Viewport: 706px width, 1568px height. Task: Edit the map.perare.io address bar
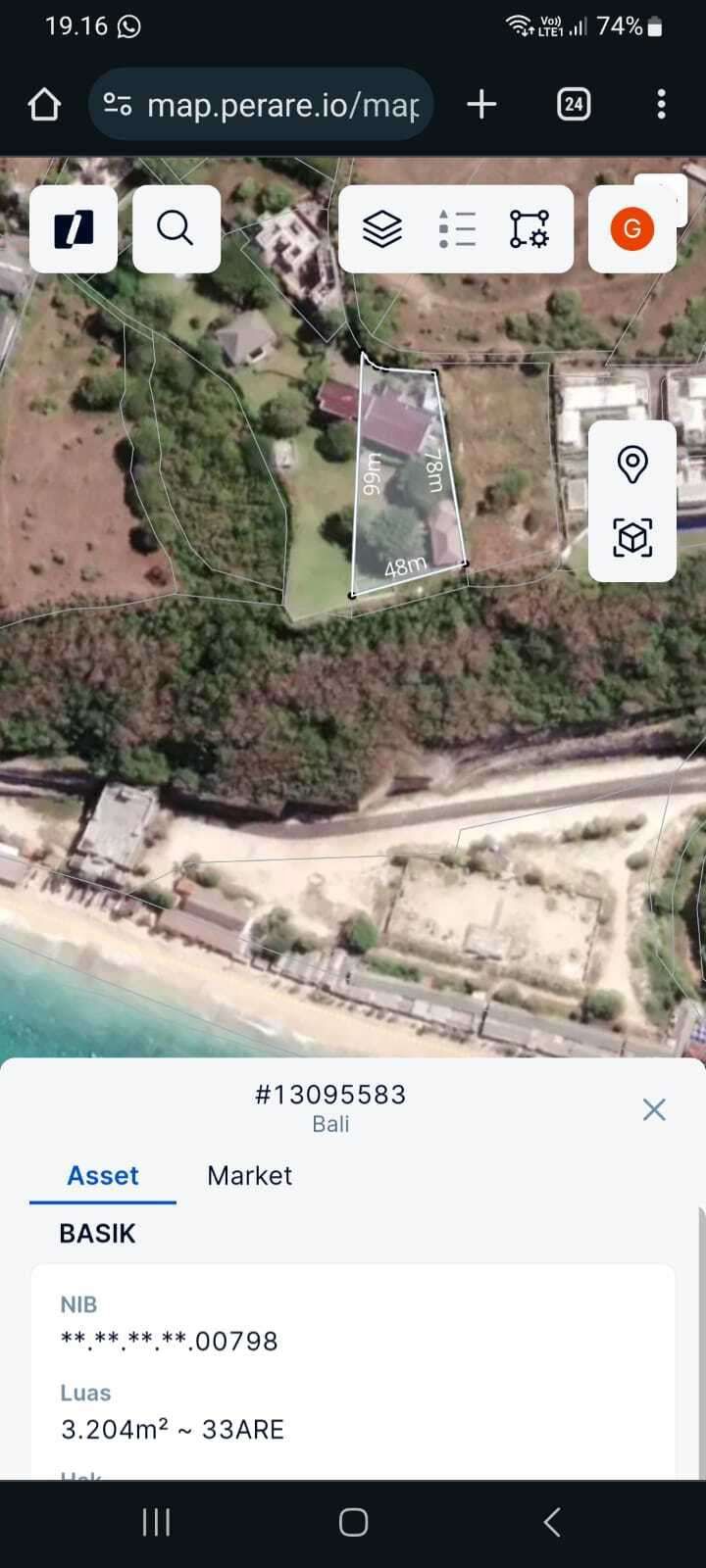click(x=282, y=104)
